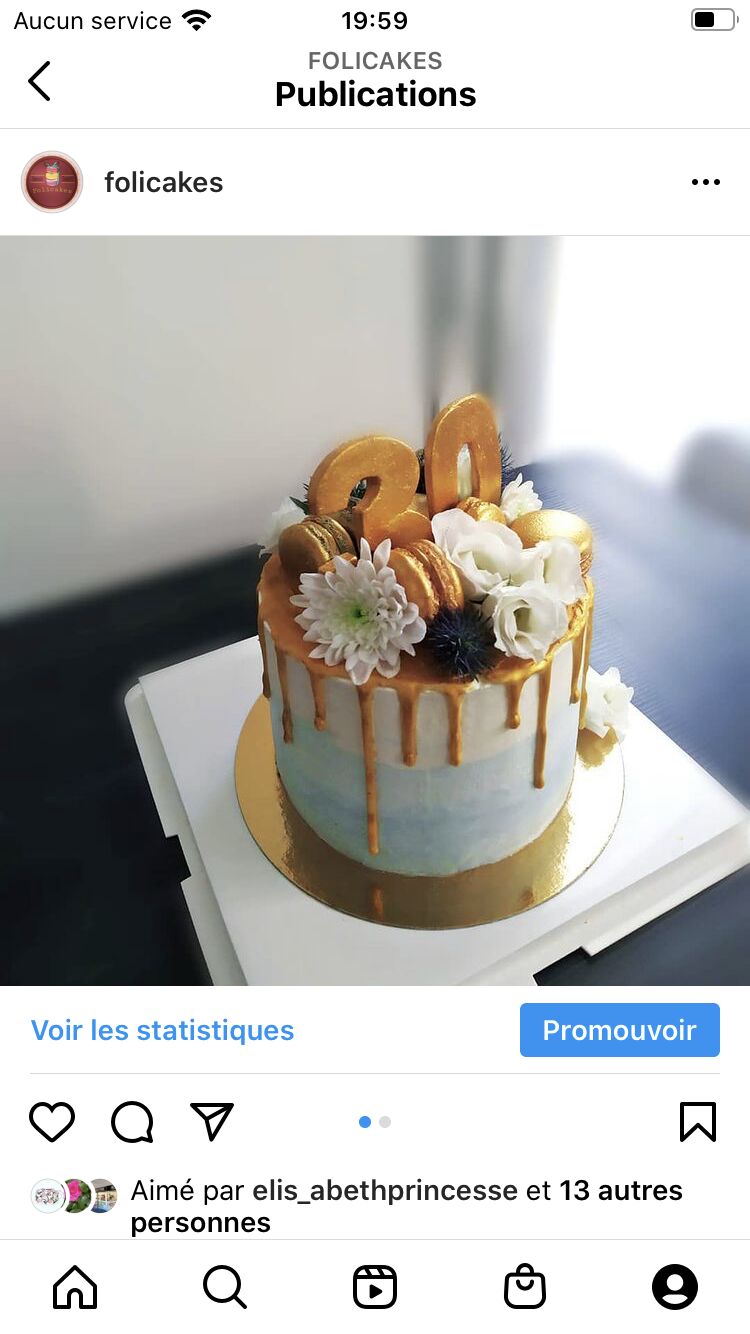Image resolution: width=750 pixels, height=1334 pixels.
Task: Tap the second carousel page dot
Action: [x=385, y=1122]
